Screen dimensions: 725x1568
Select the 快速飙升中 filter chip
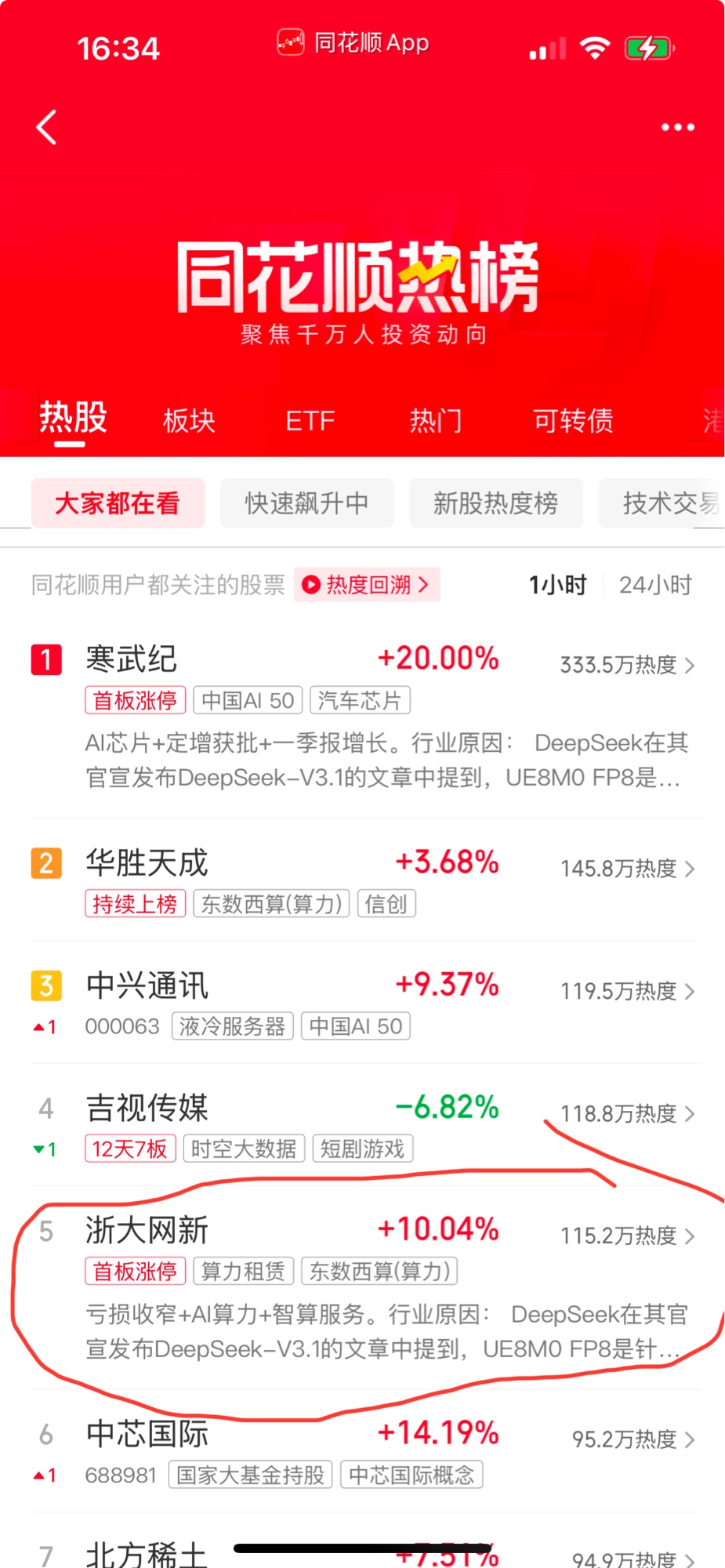click(x=306, y=503)
